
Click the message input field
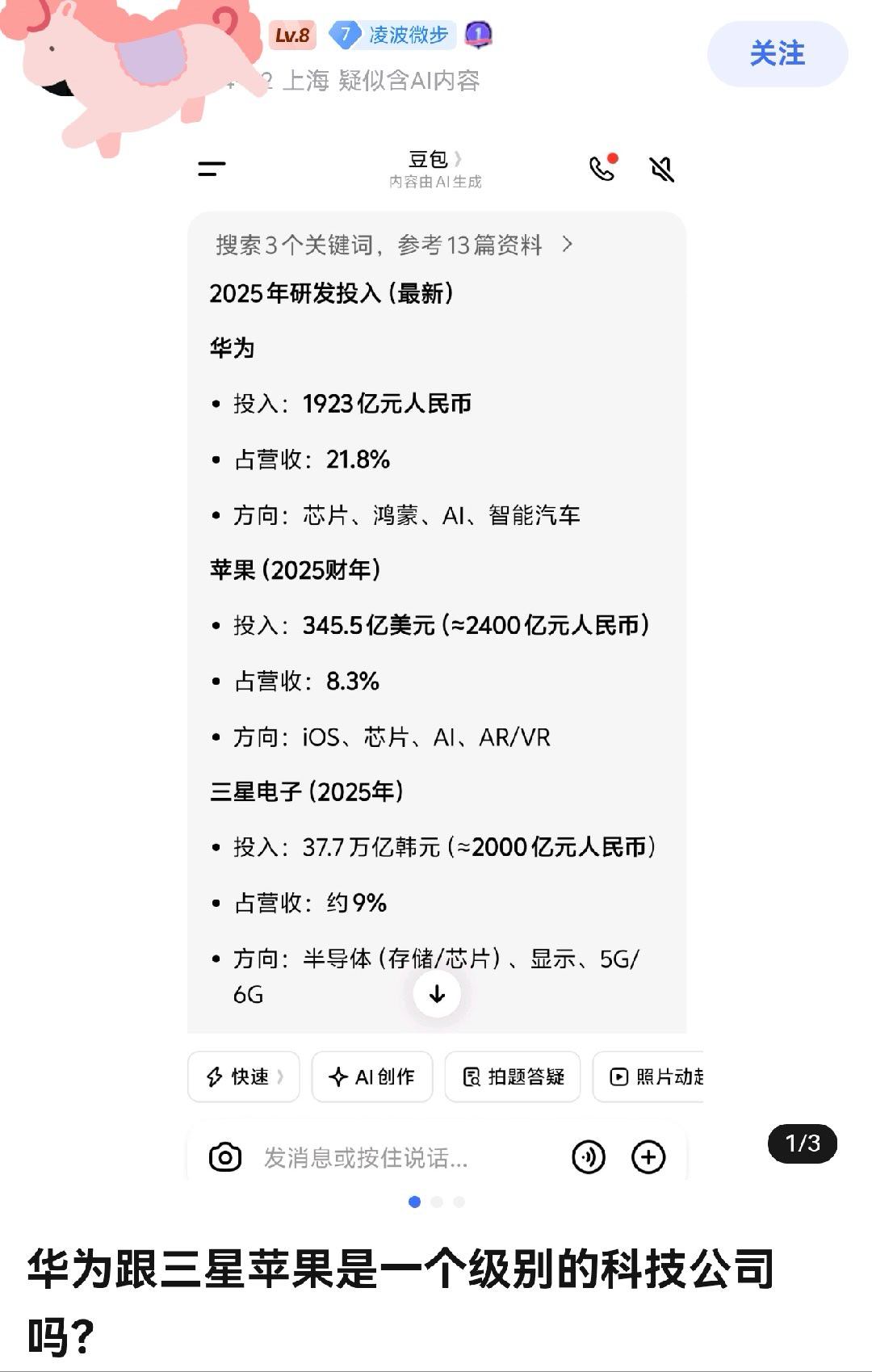pyautogui.click(x=388, y=1156)
